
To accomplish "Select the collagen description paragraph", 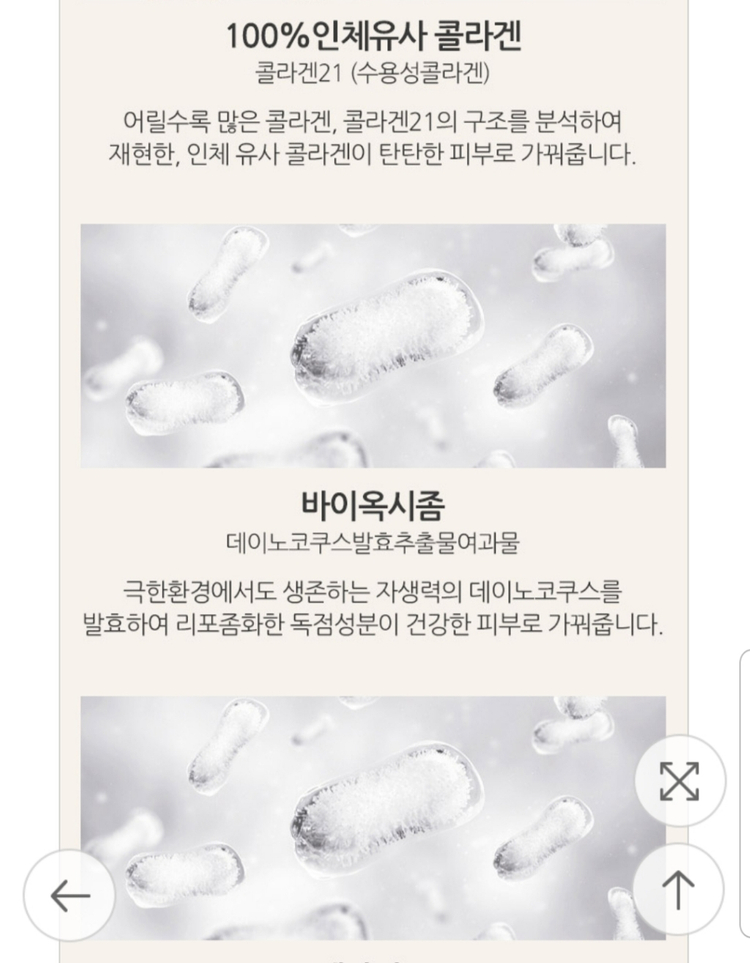I will [x=375, y=138].
